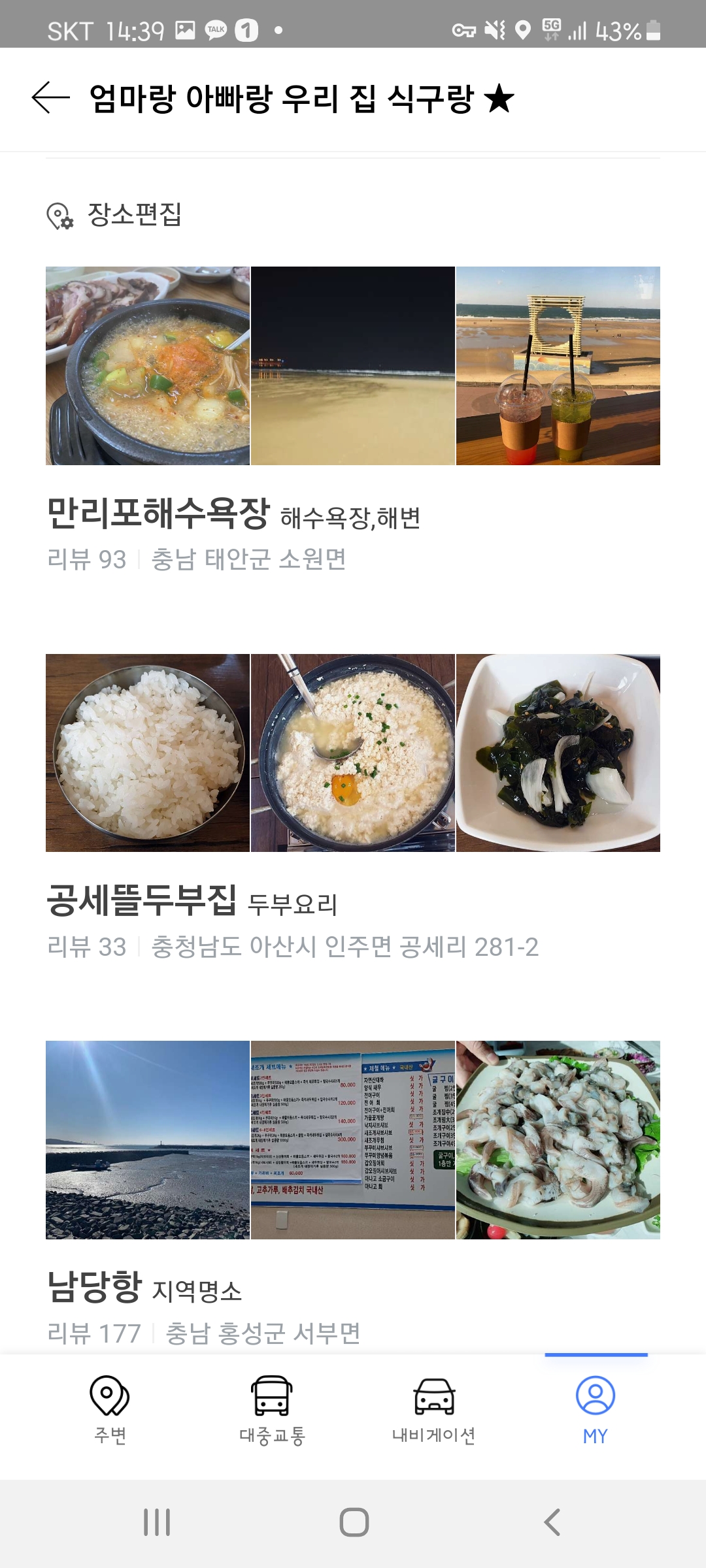Open recent apps from the navigation bar
Viewport: 706px width, 1568px height.
click(x=157, y=1522)
